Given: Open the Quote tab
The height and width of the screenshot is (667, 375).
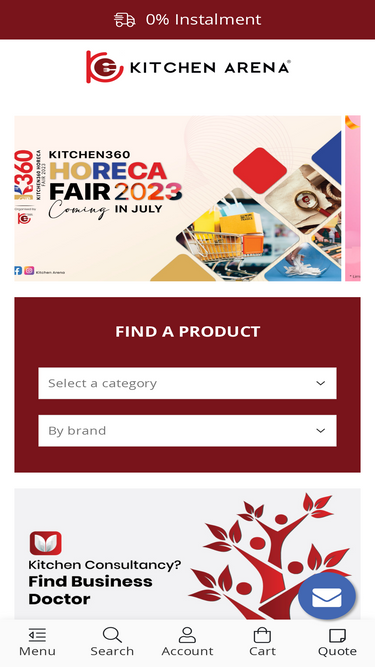Looking at the screenshot, I should tap(338, 642).
